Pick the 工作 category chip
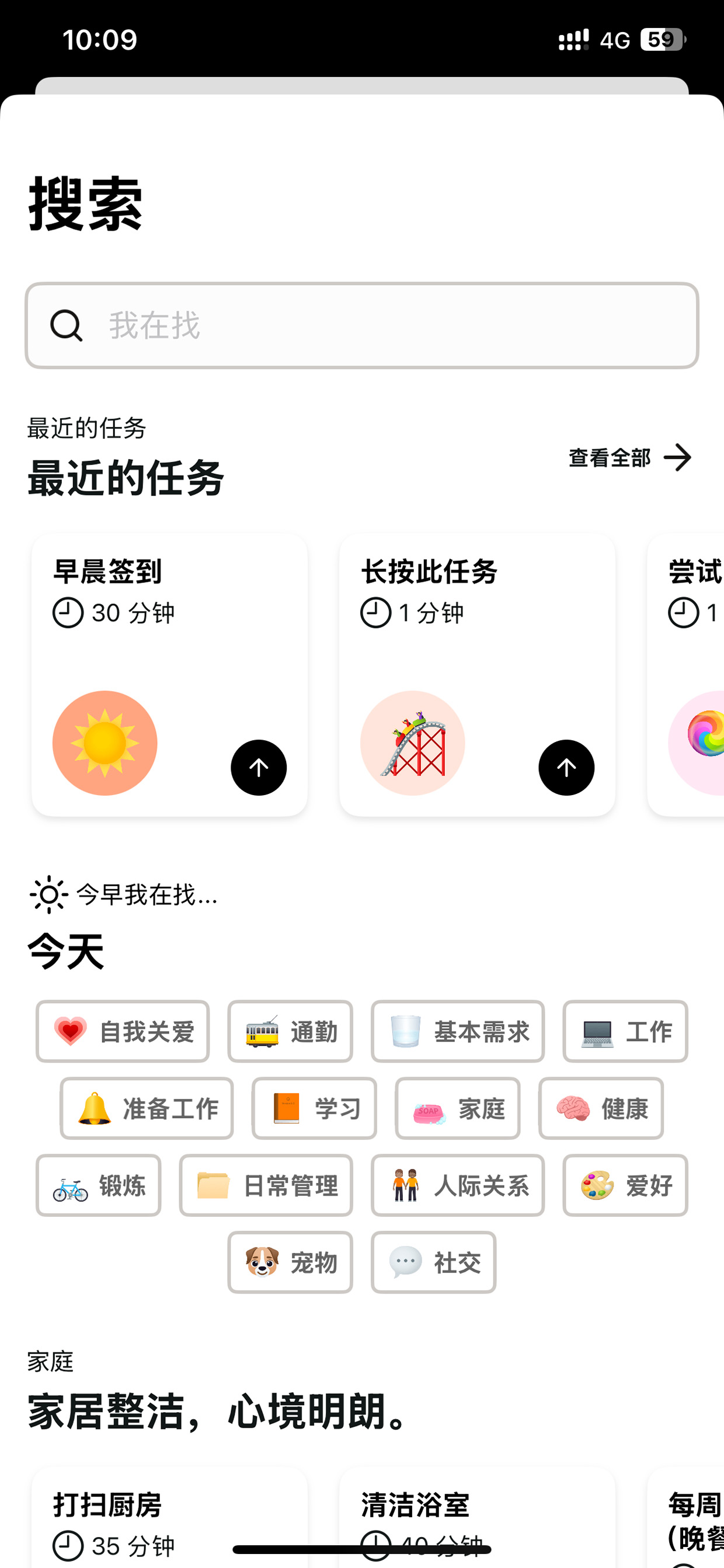Image resolution: width=724 pixels, height=1568 pixels. 625,1031
